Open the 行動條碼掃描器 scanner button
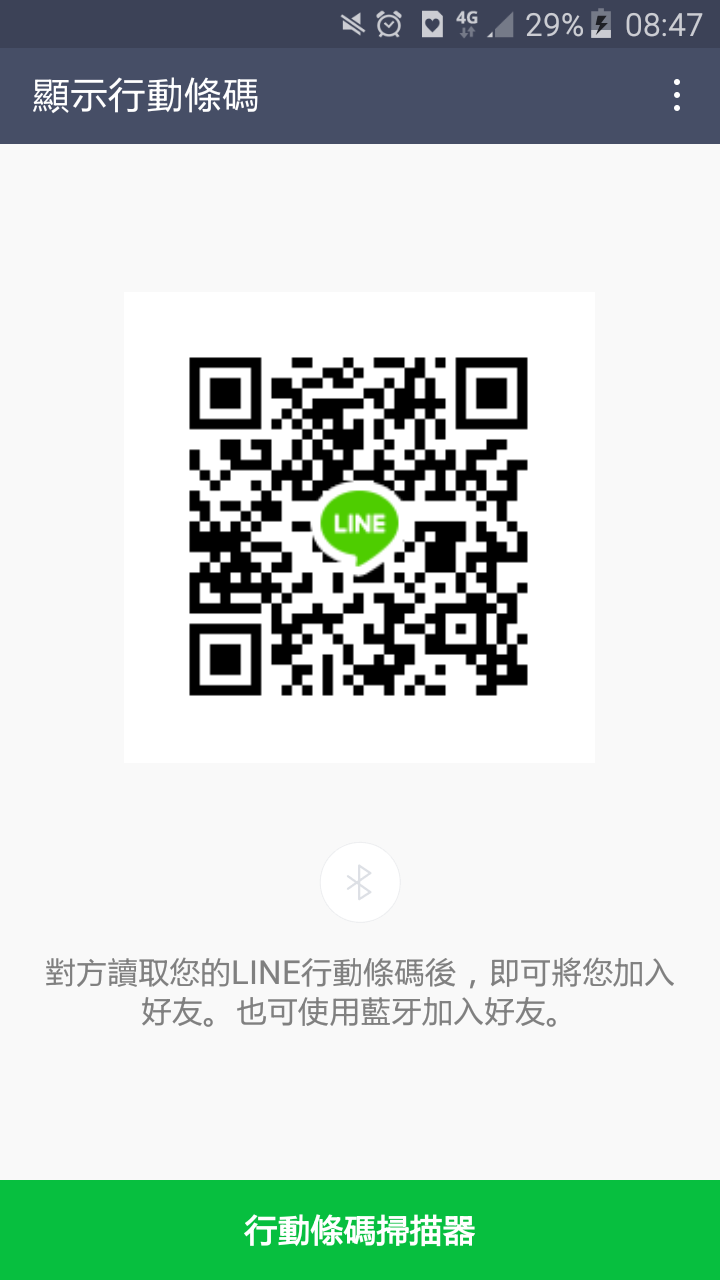720x1280 pixels. (360, 1230)
